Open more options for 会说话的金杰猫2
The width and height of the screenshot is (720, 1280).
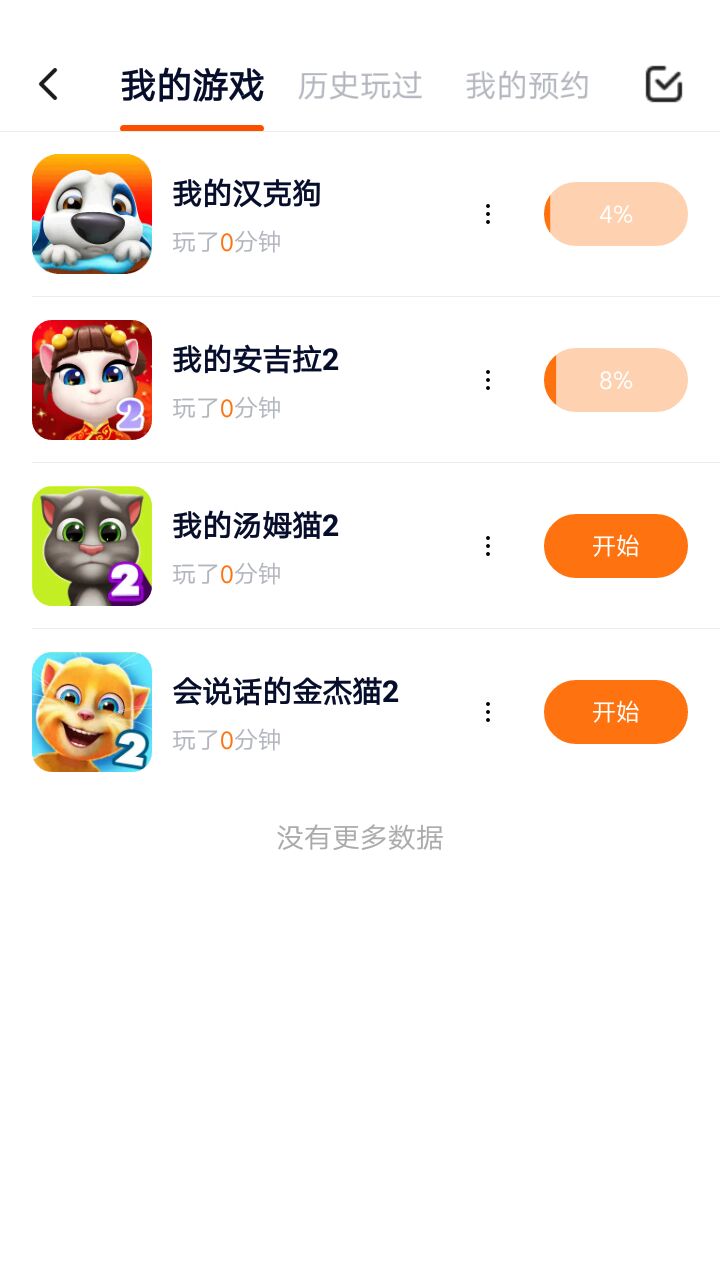click(x=488, y=712)
